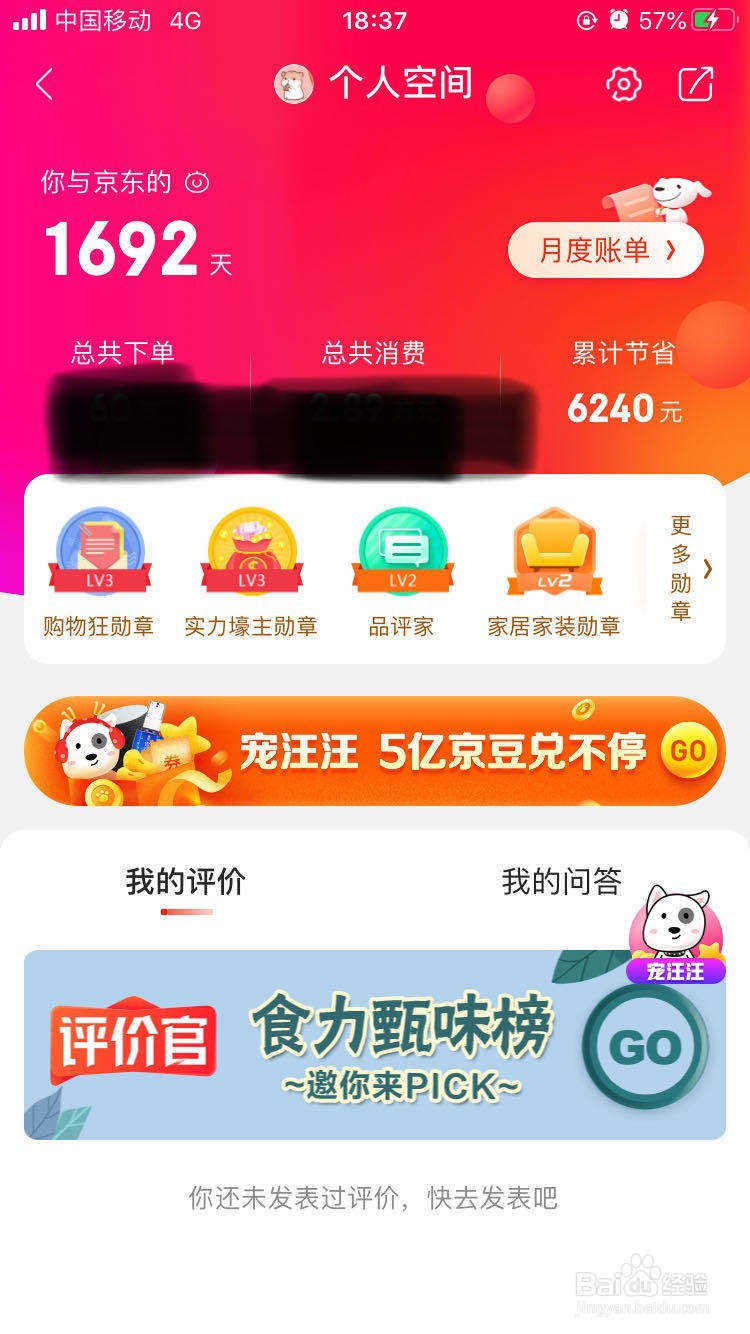Tap GO on the 食力甄味榜 banner
750x1334 pixels.
(x=645, y=1048)
